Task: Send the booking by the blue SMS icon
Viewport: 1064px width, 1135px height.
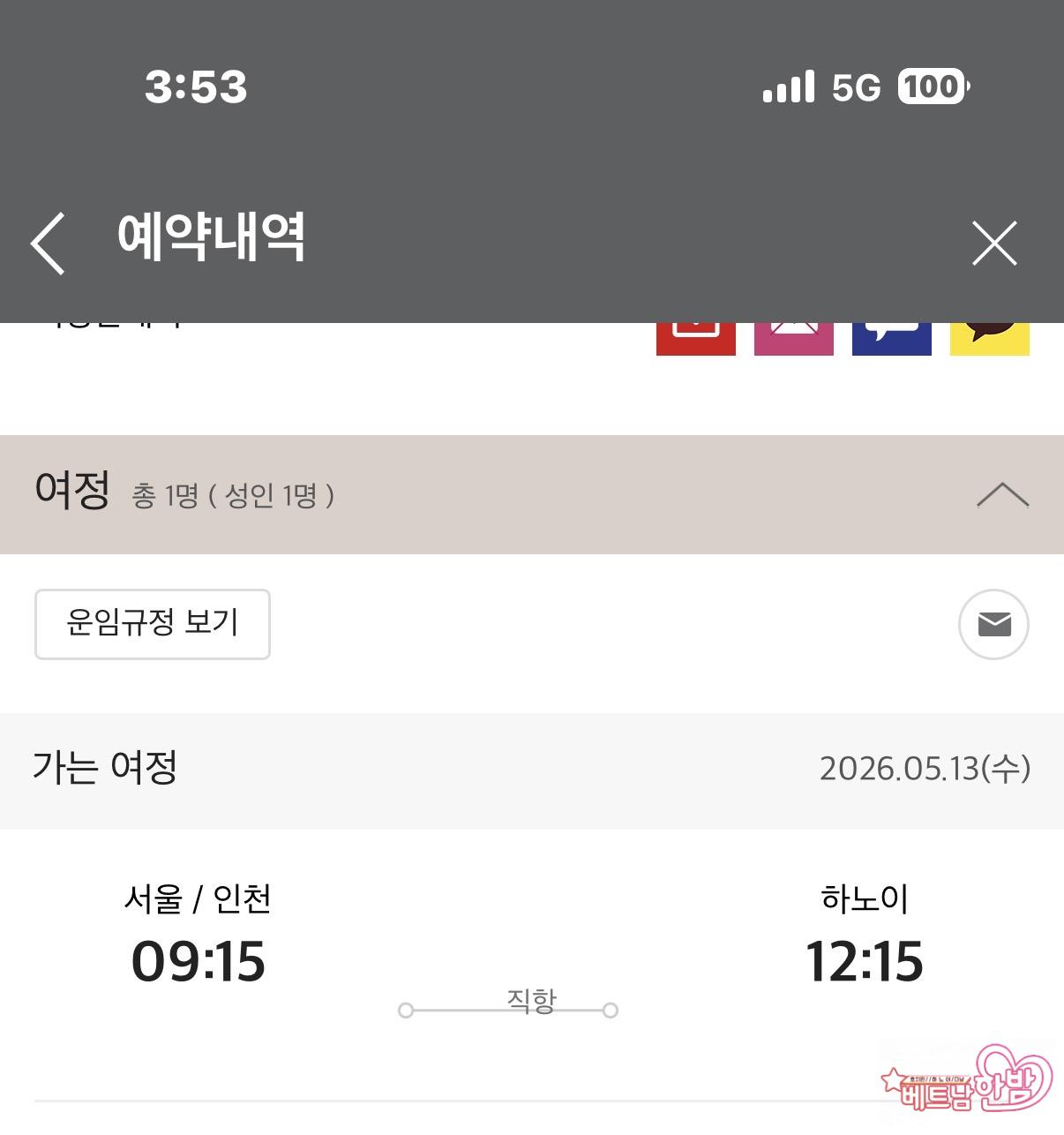Action: tap(891, 339)
